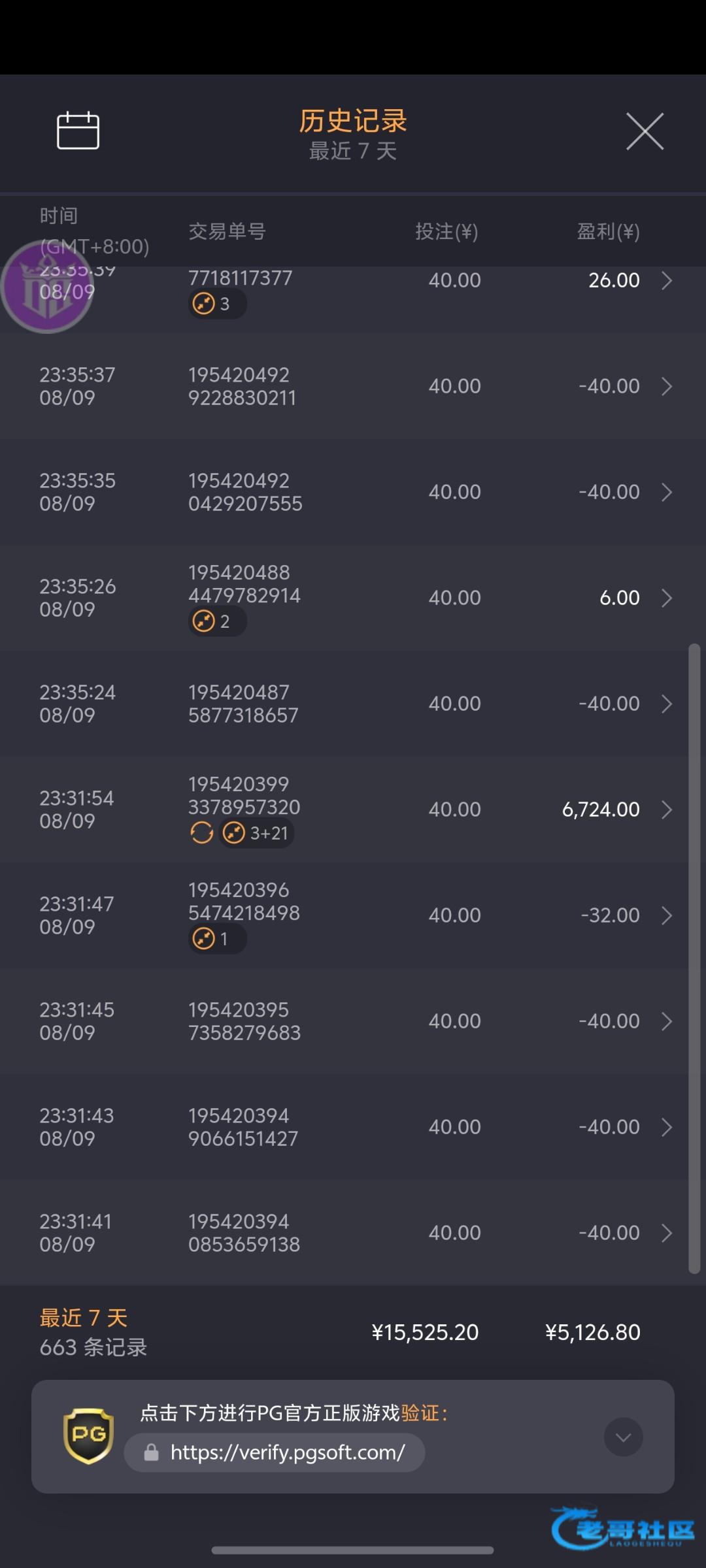Open the verify.pgsoft.com verification link
Image resolution: width=706 pixels, height=1568 pixels.
[275, 1452]
